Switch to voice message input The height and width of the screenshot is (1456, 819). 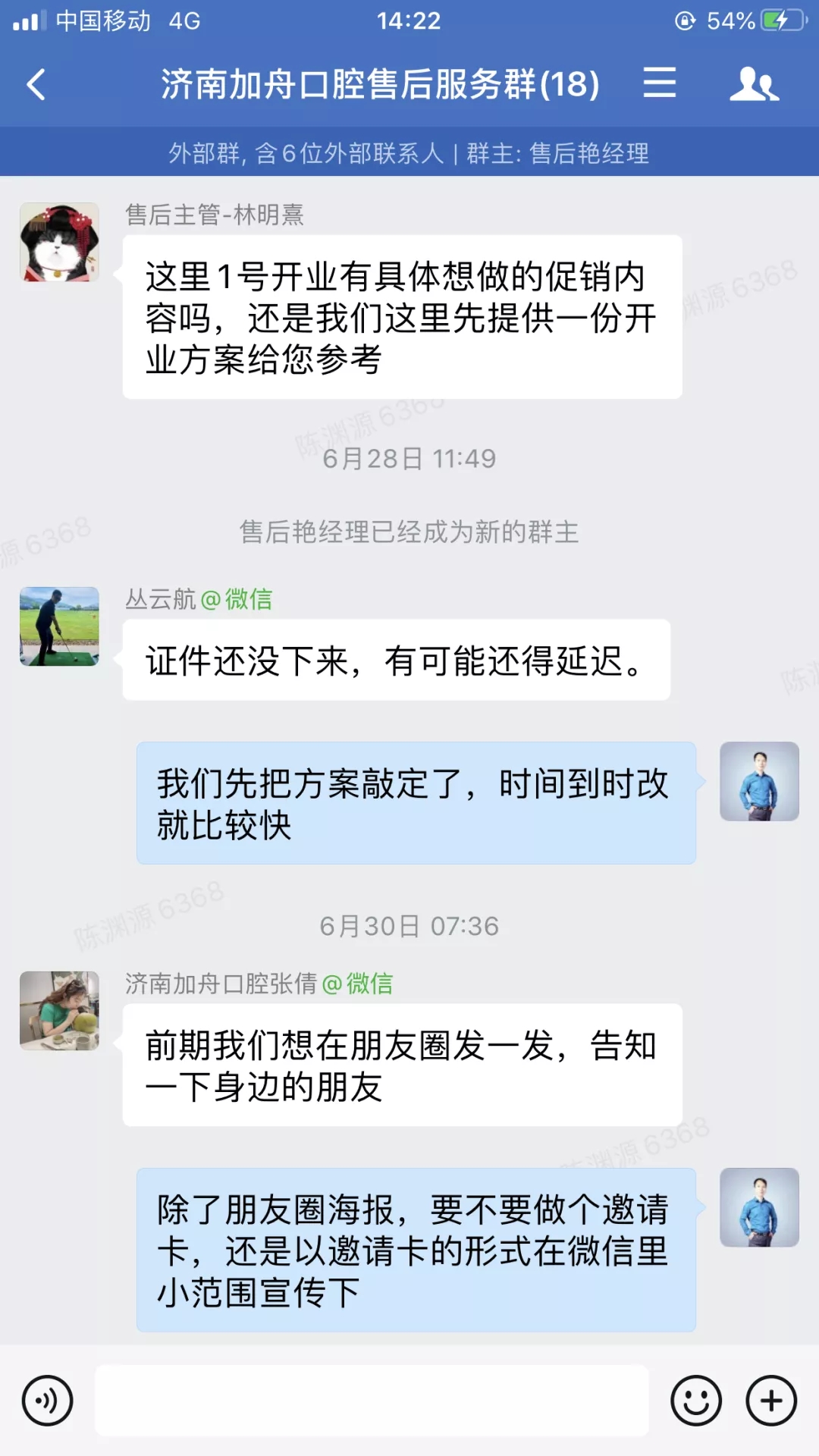(x=47, y=1401)
